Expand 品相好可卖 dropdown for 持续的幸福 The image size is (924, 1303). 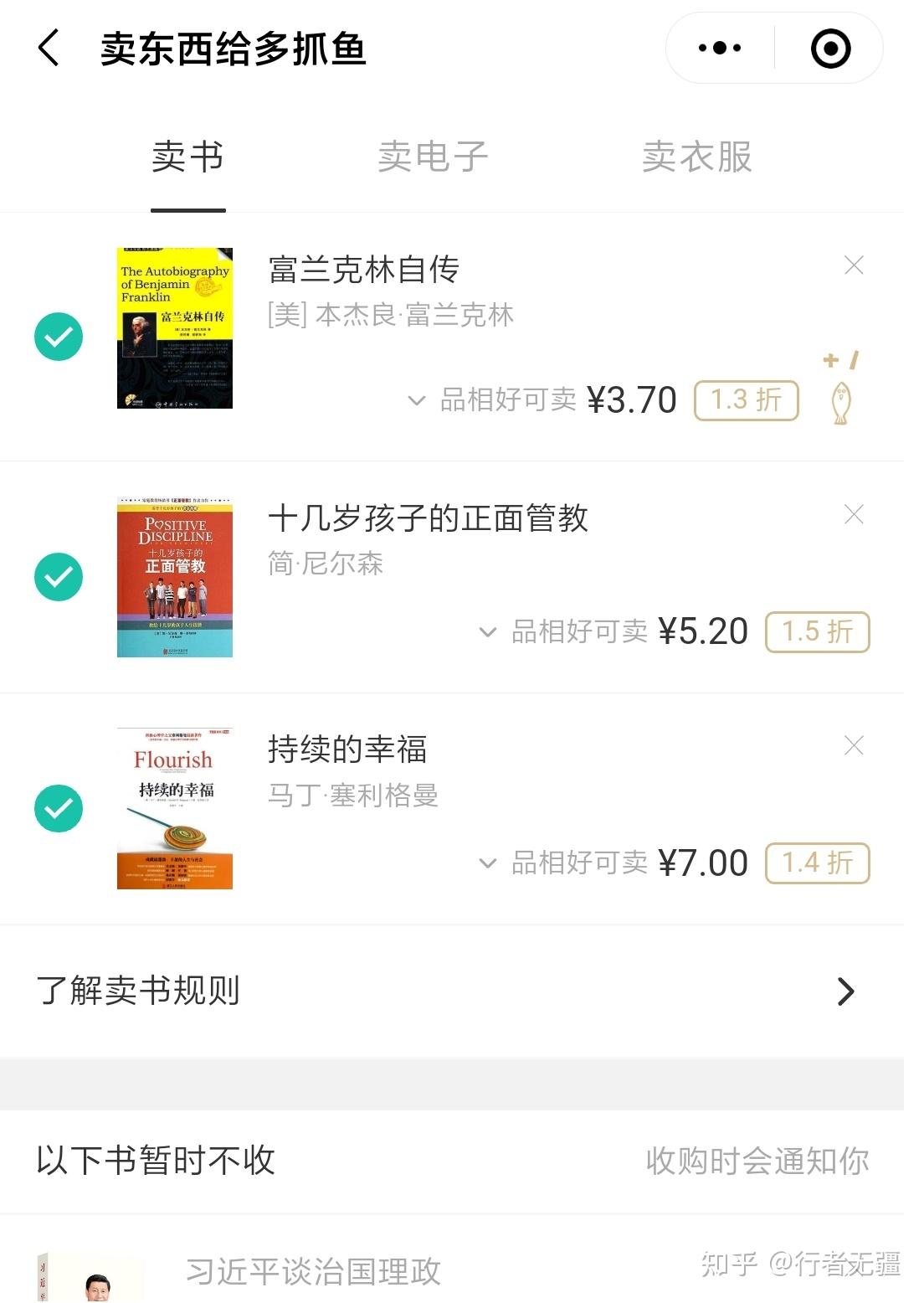pos(488,864)
